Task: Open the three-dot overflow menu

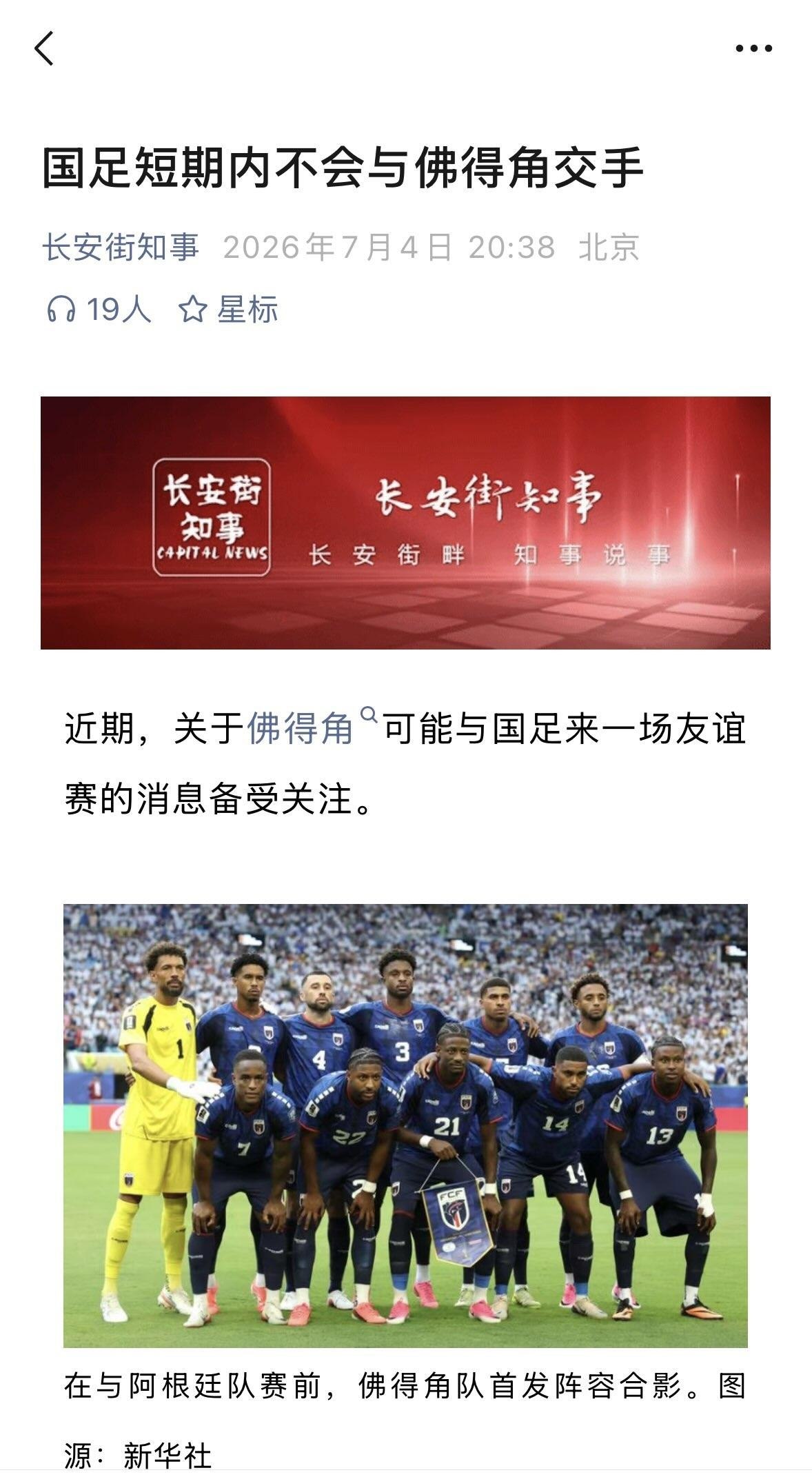Action: [x=753, y=48]
